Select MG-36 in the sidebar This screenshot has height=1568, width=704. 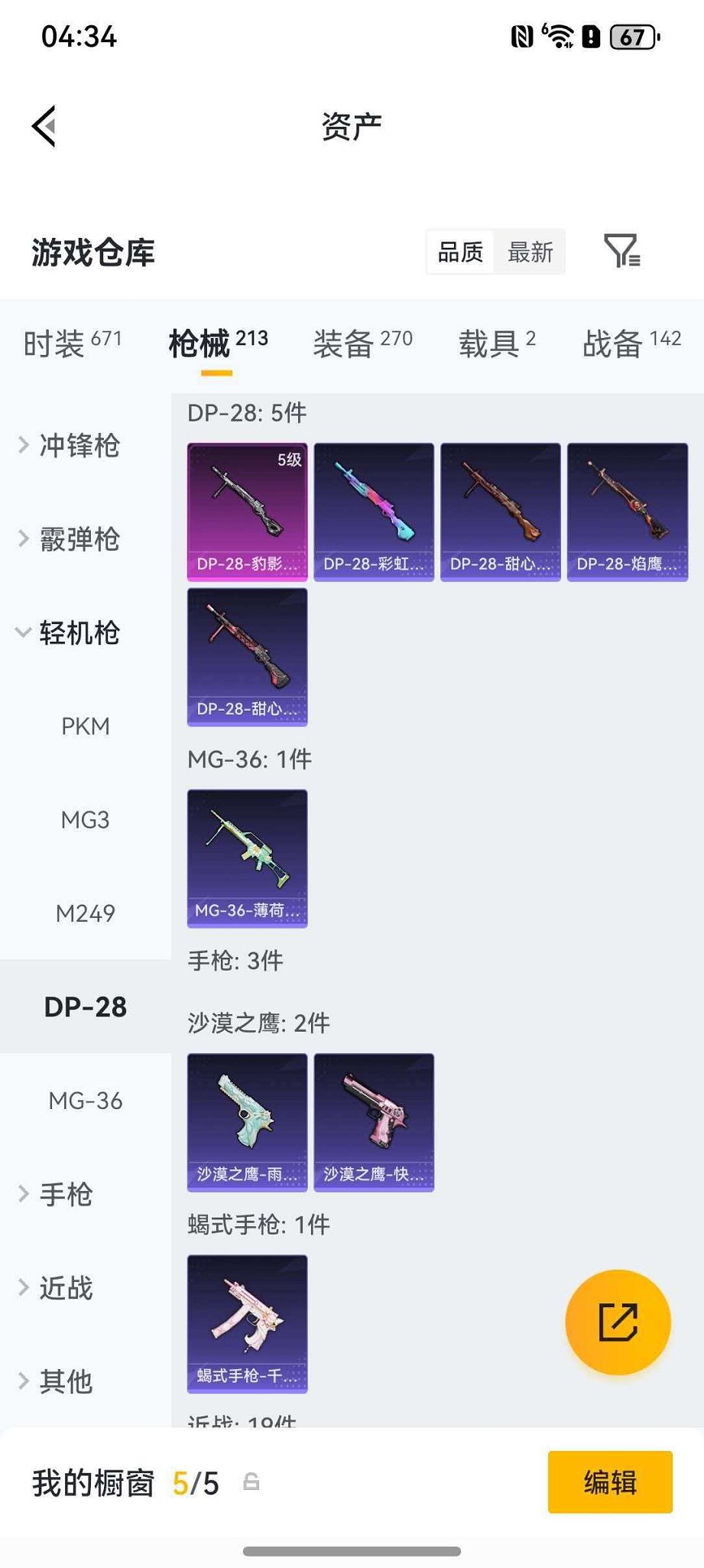pyautogui.click(x=86, y=1100)
